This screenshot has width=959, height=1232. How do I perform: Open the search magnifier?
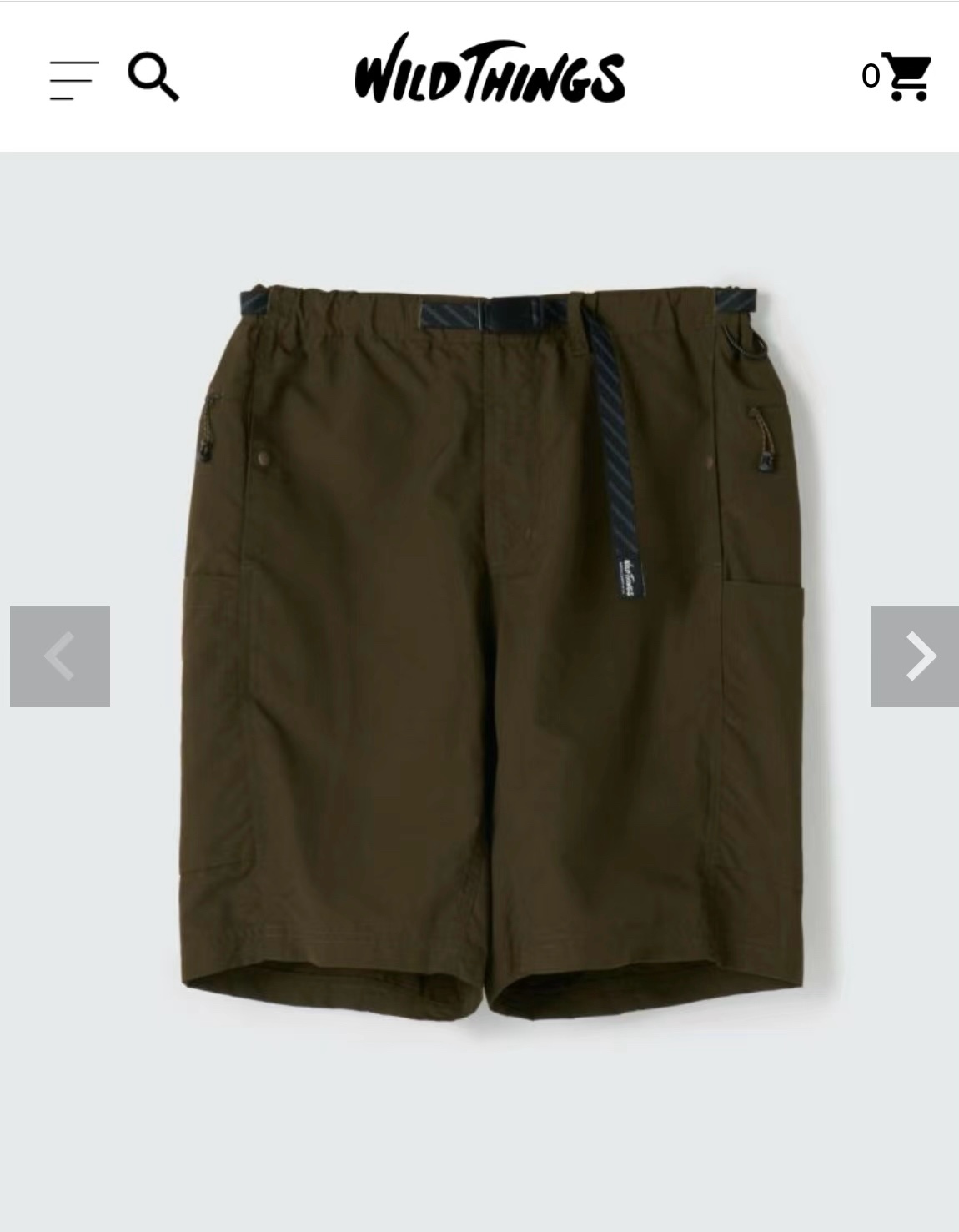153,78
